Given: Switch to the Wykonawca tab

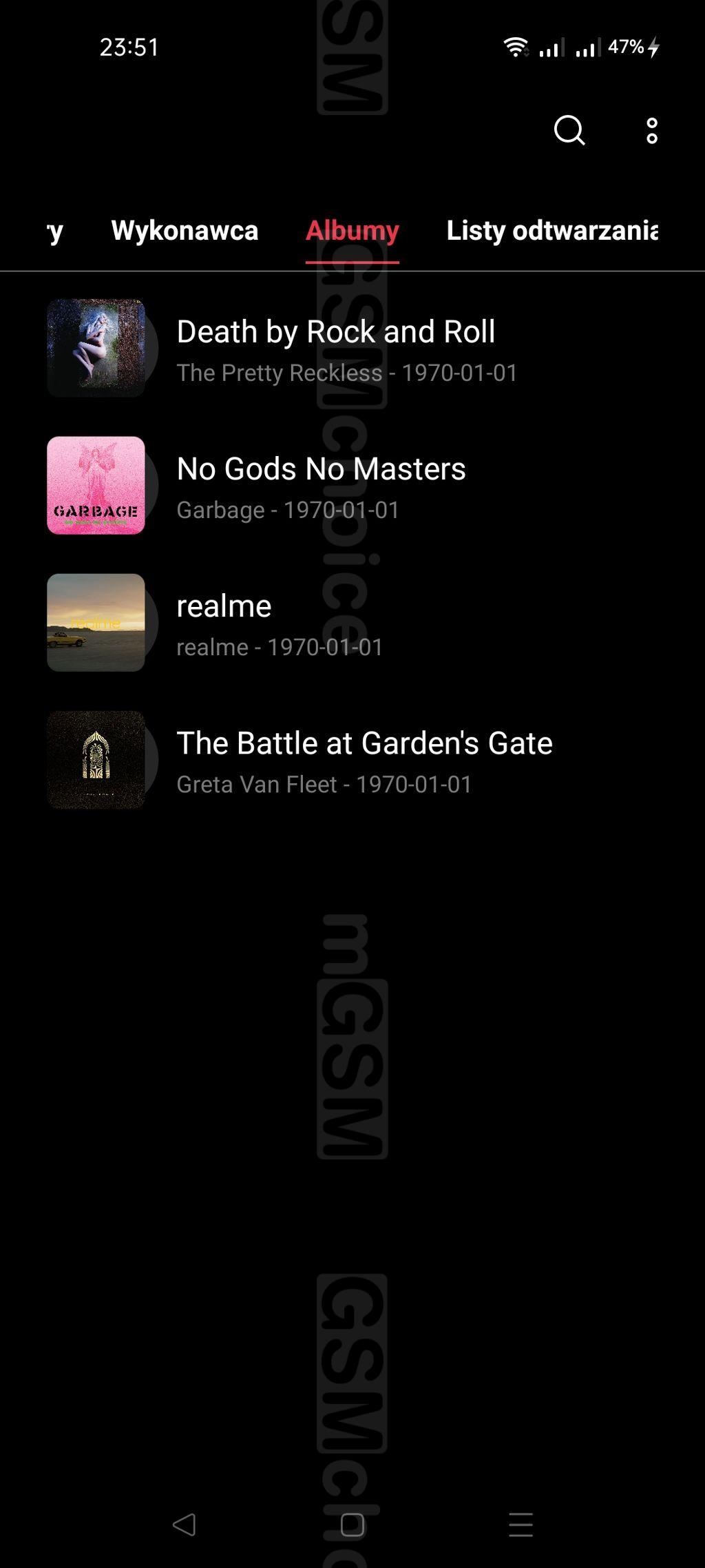Looking at the screenshot, I should click(x=185, y=231).
